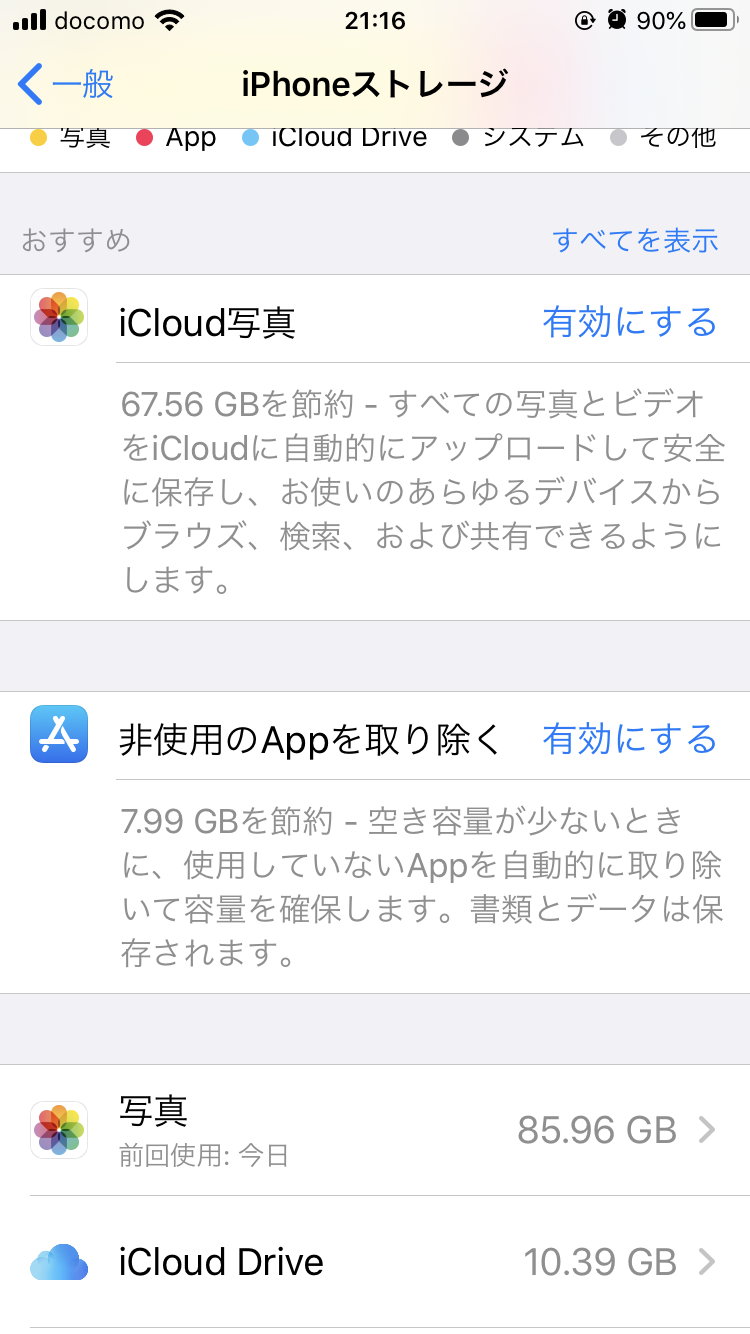Enable iCloud写真 with 有効にする

coord(630,322)
